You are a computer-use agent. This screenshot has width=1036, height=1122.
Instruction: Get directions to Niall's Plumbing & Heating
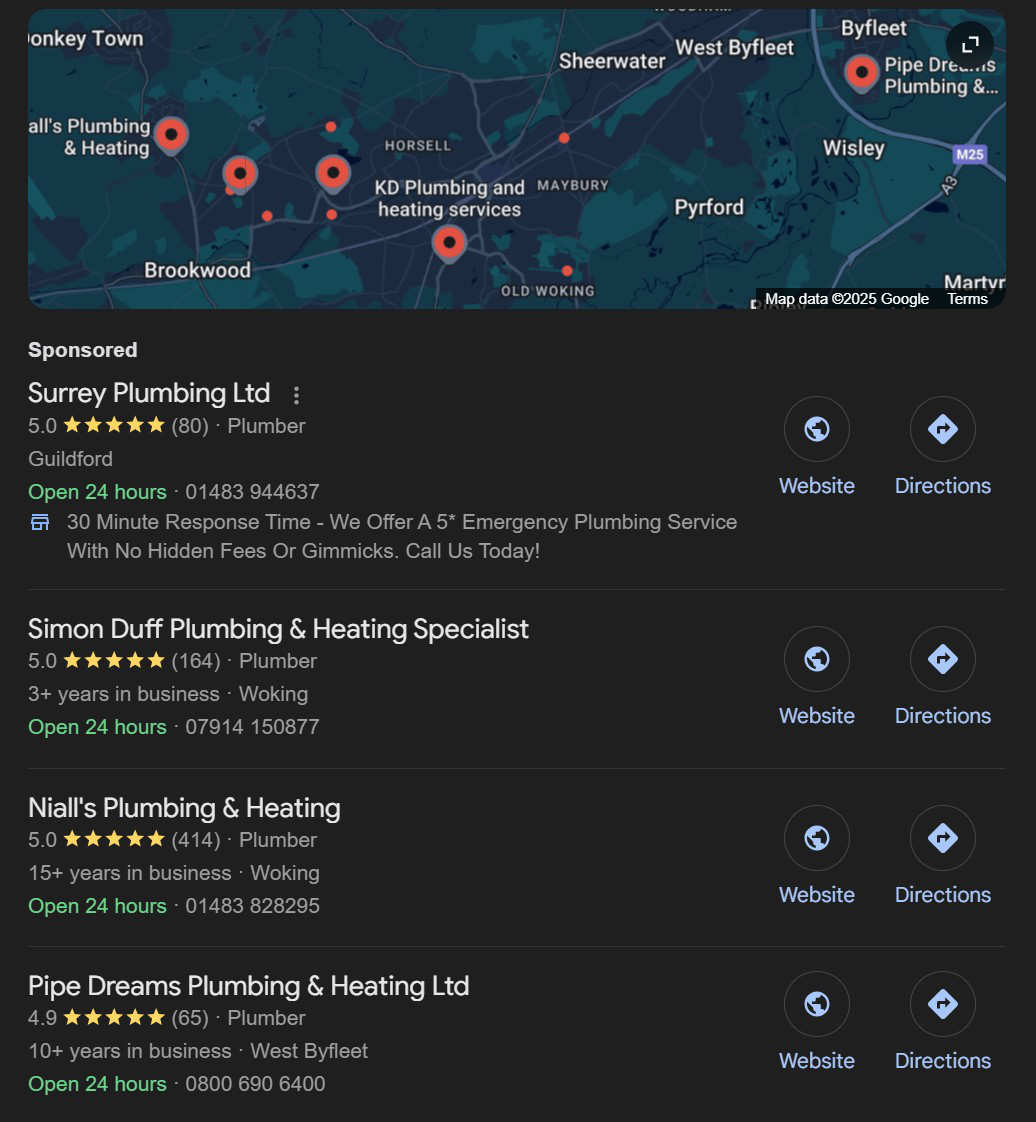tap(942, 838)
